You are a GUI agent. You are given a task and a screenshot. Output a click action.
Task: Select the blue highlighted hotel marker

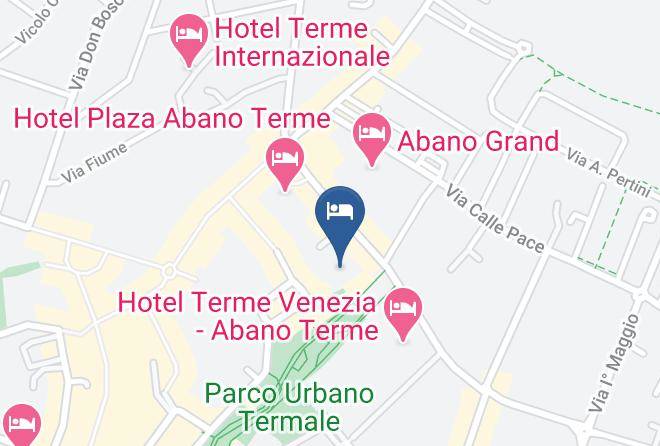point(340,226)
